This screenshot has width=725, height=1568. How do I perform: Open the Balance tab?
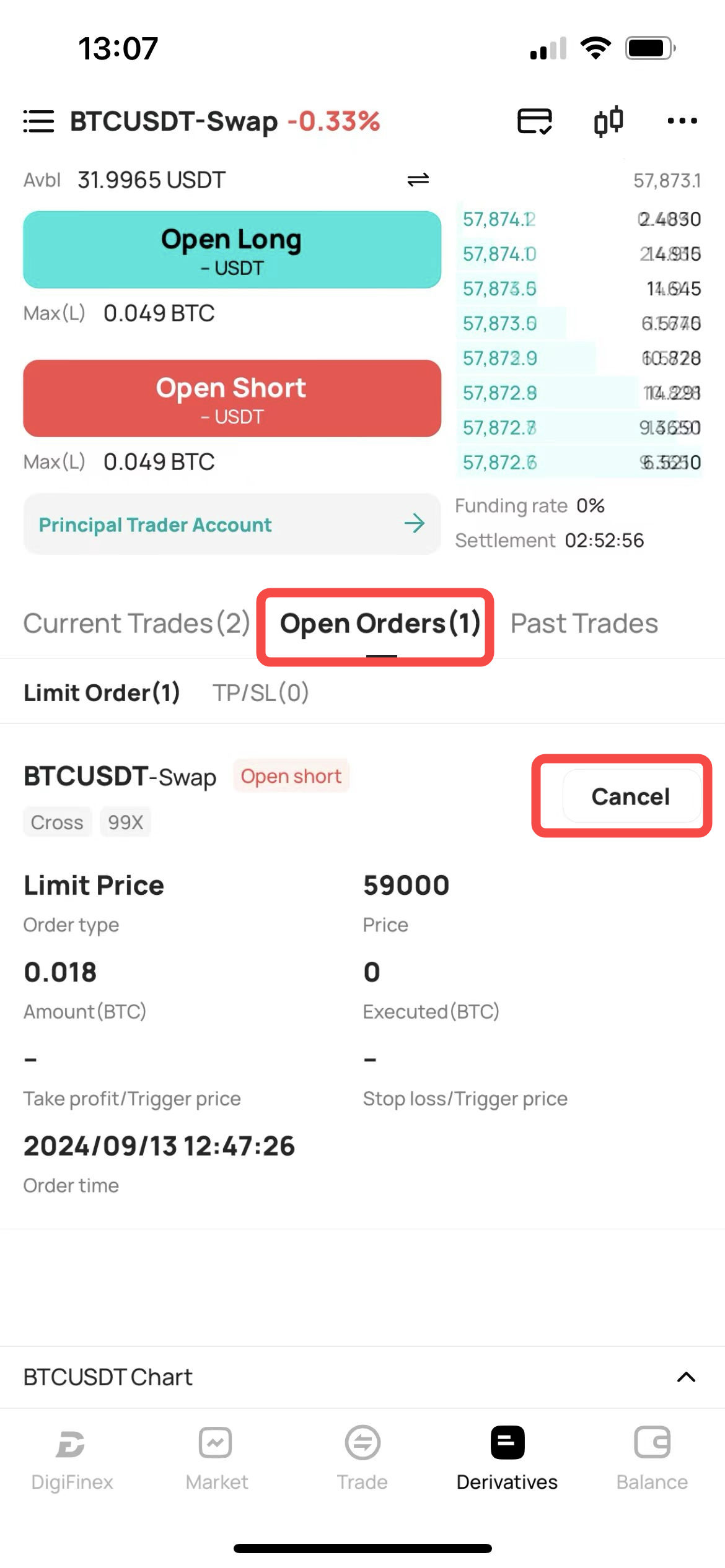pyautogui.click(x=652, y=1459)
